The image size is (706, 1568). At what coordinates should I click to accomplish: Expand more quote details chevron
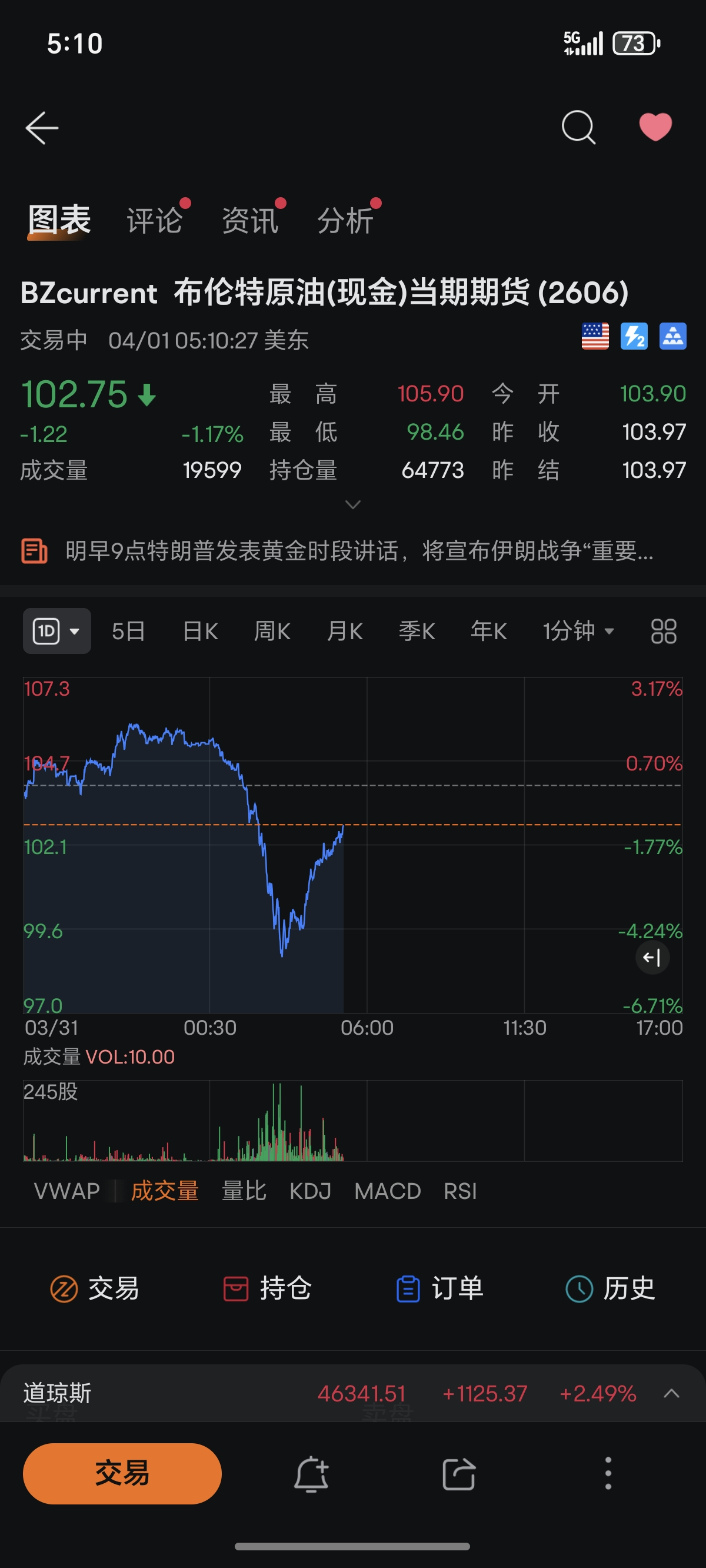353,504
